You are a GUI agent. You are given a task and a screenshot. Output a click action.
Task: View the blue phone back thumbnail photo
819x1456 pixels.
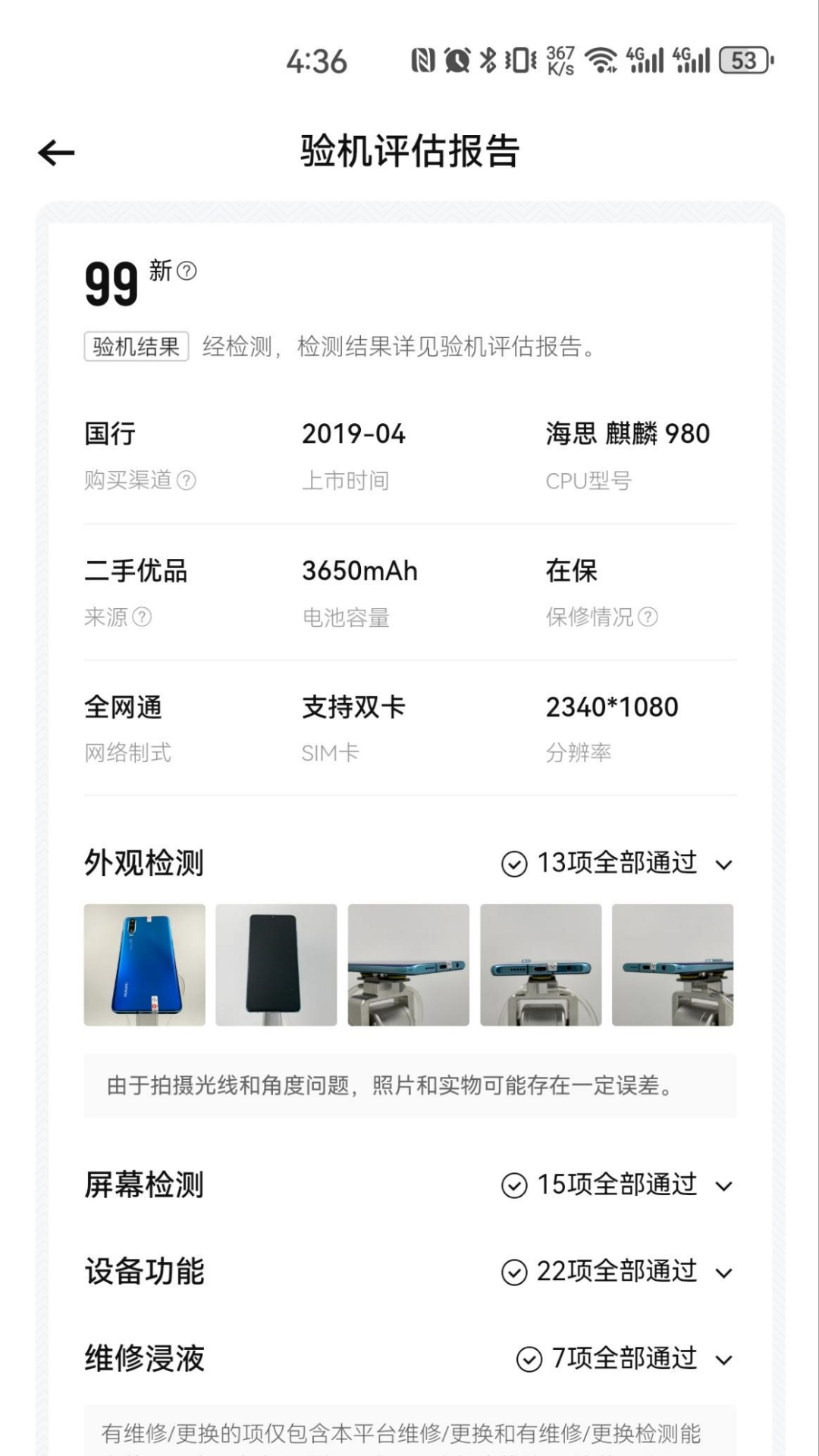pos(144,965)
